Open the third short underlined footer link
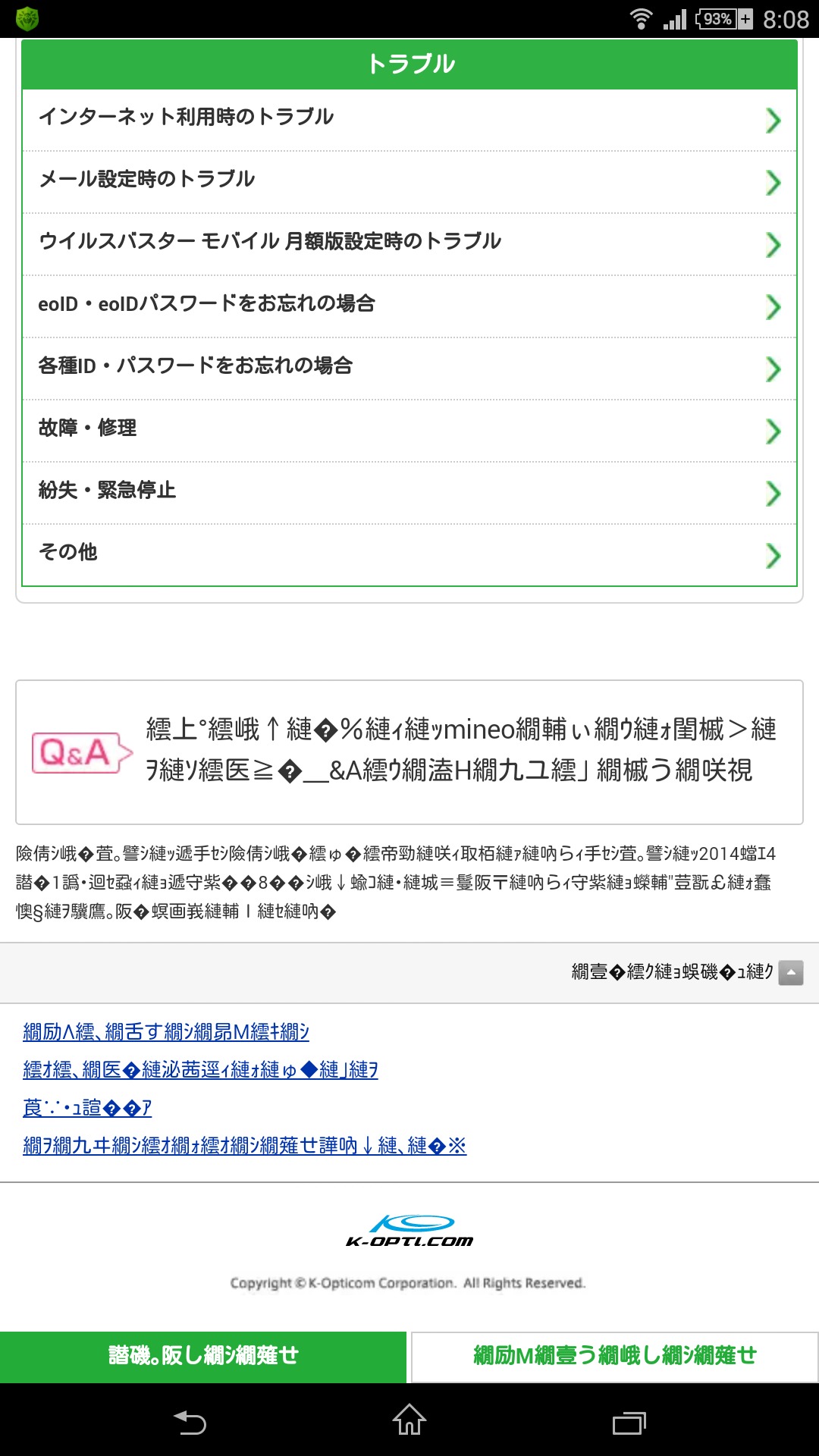819x1456 pixels. coord(87,1107)
